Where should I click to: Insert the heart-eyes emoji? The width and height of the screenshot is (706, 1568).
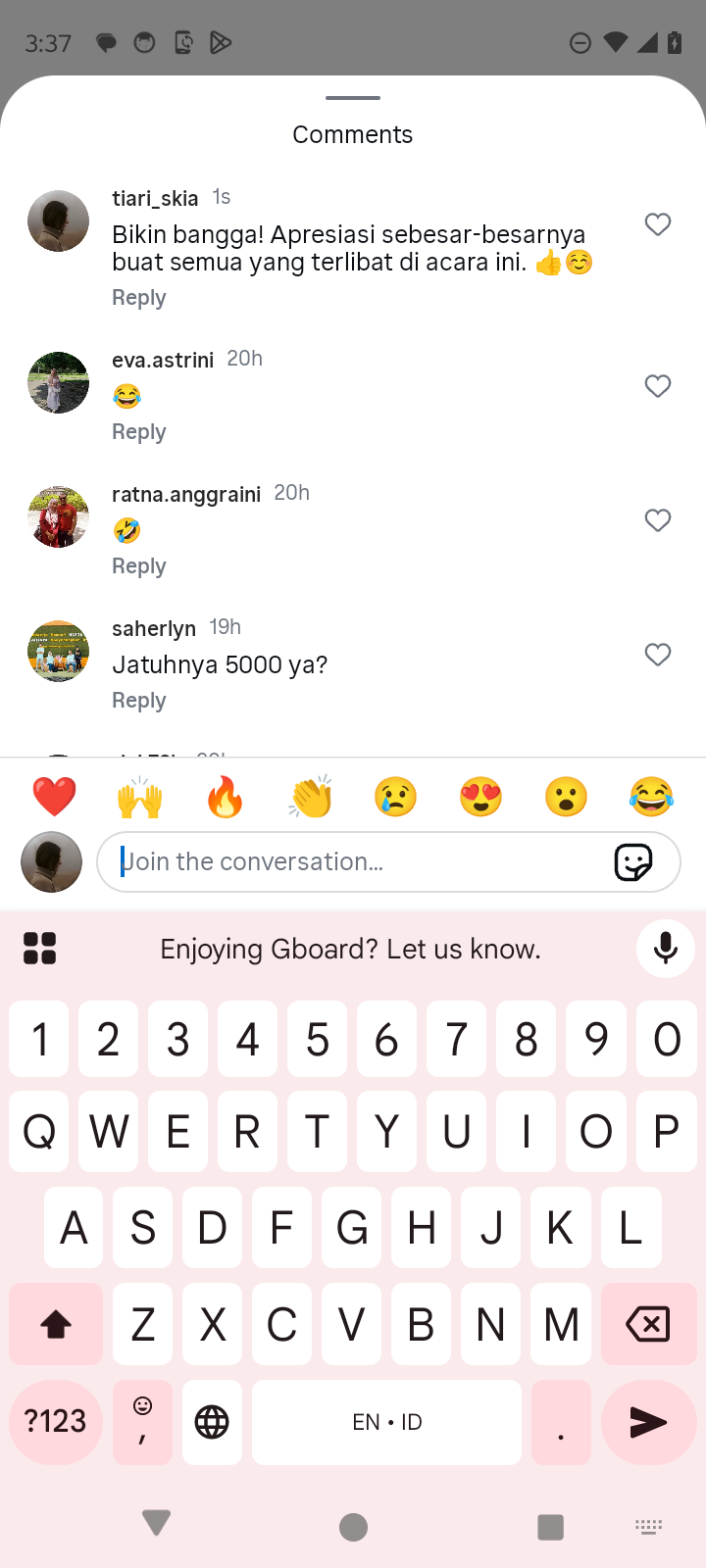[x=480, y=797]
